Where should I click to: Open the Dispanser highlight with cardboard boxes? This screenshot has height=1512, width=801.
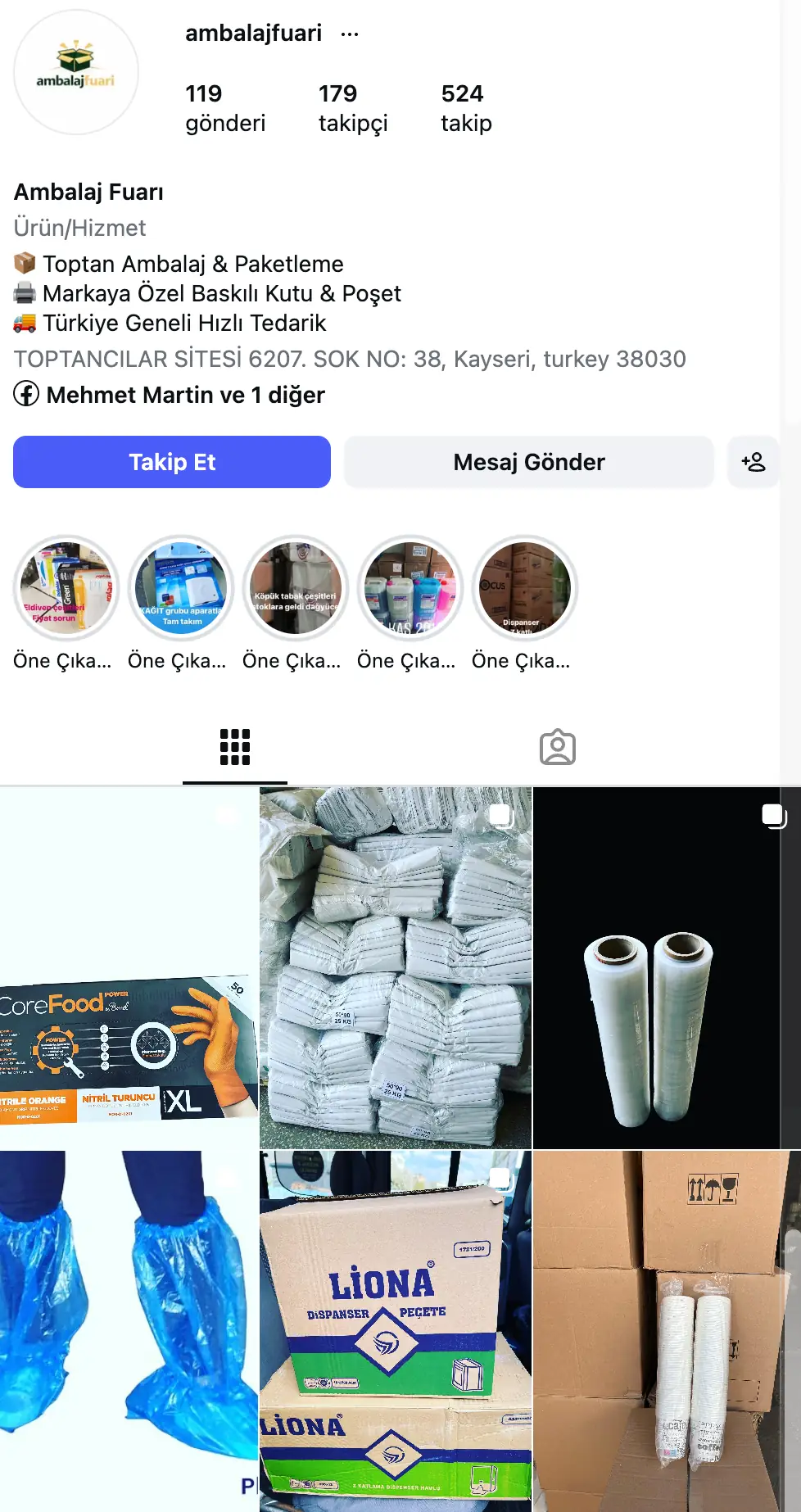(x=524, y=588)
